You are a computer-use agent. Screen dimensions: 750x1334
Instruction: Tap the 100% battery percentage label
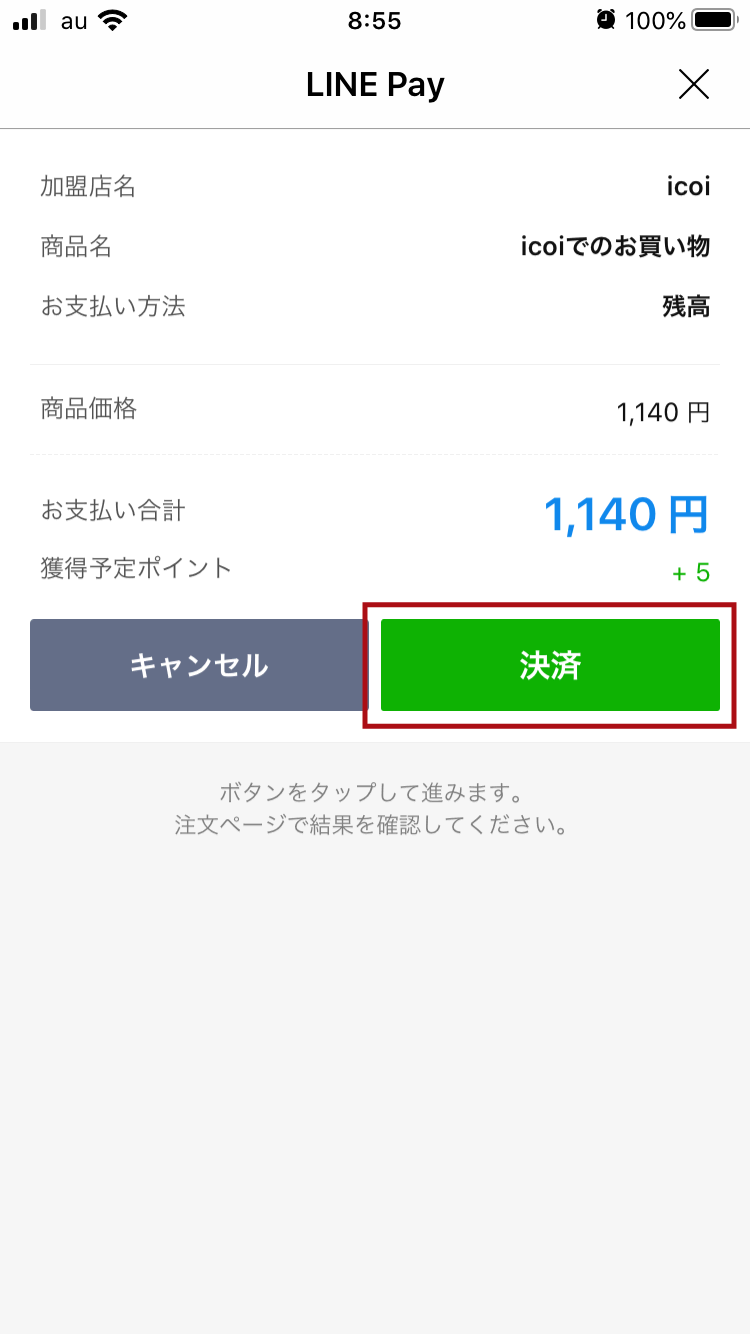tap(657, 19)
